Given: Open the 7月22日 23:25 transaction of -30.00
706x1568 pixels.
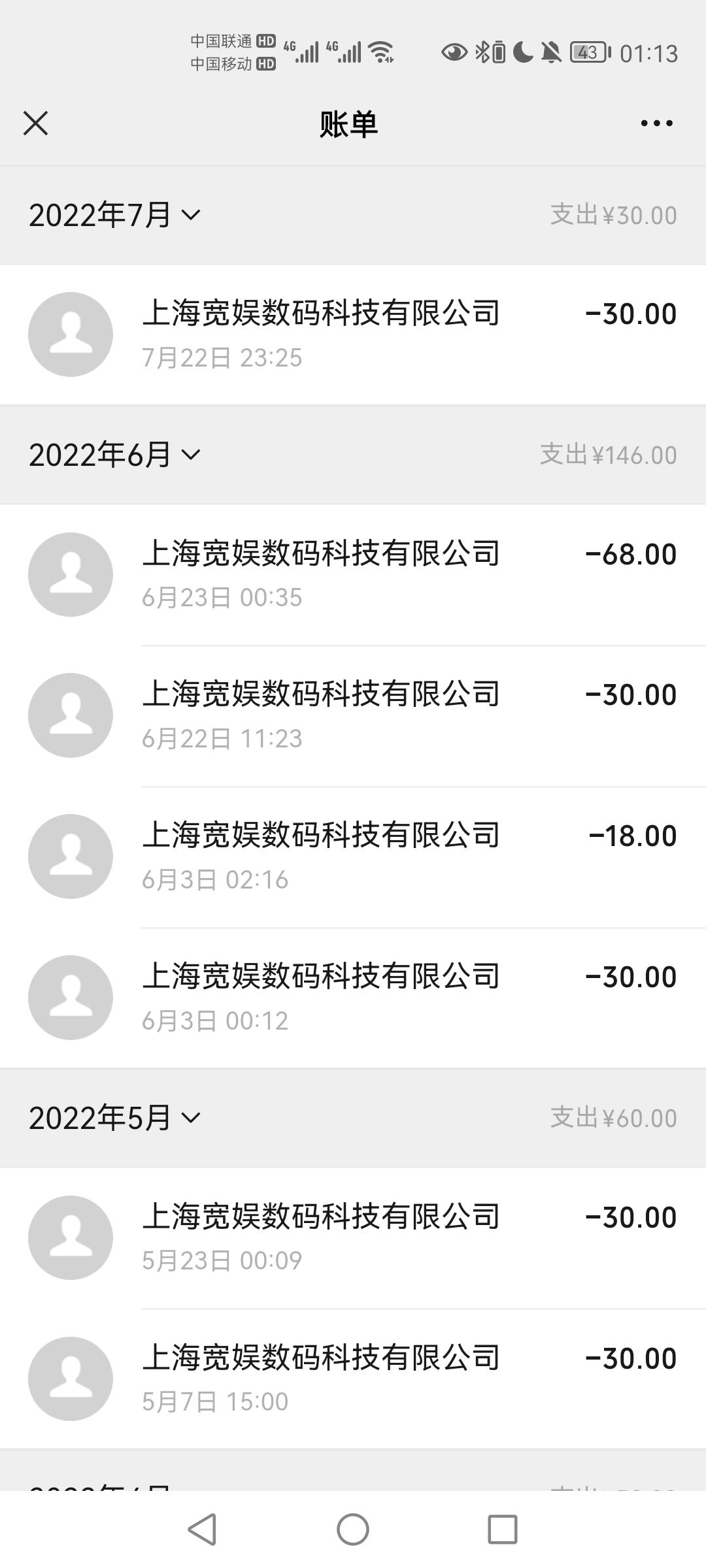Looking at the screenshot, I should [x=353, y=334].
